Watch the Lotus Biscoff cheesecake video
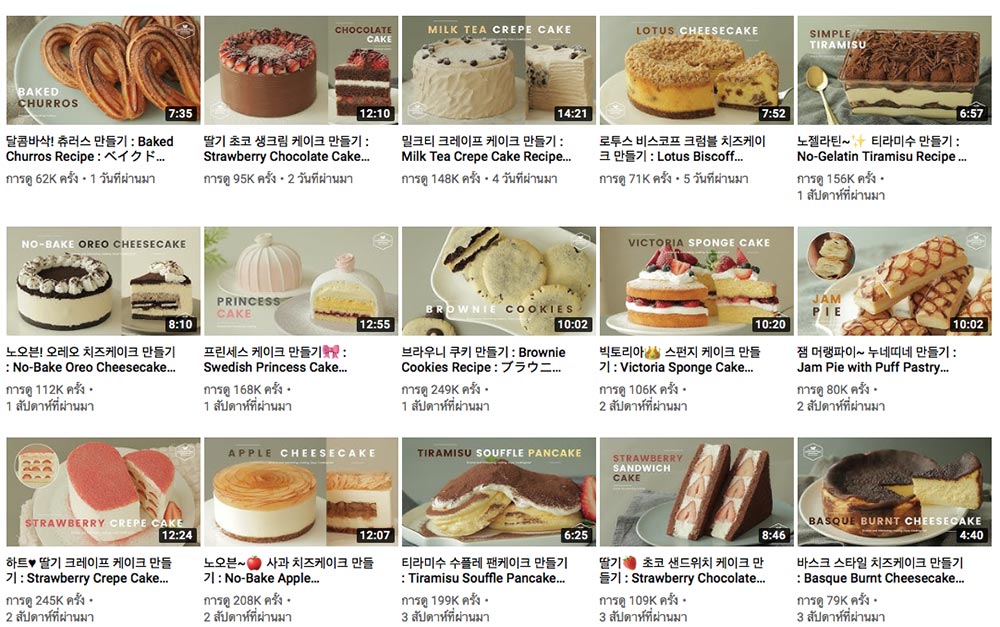Screen dimensions: 1000x627 point(695,70)
